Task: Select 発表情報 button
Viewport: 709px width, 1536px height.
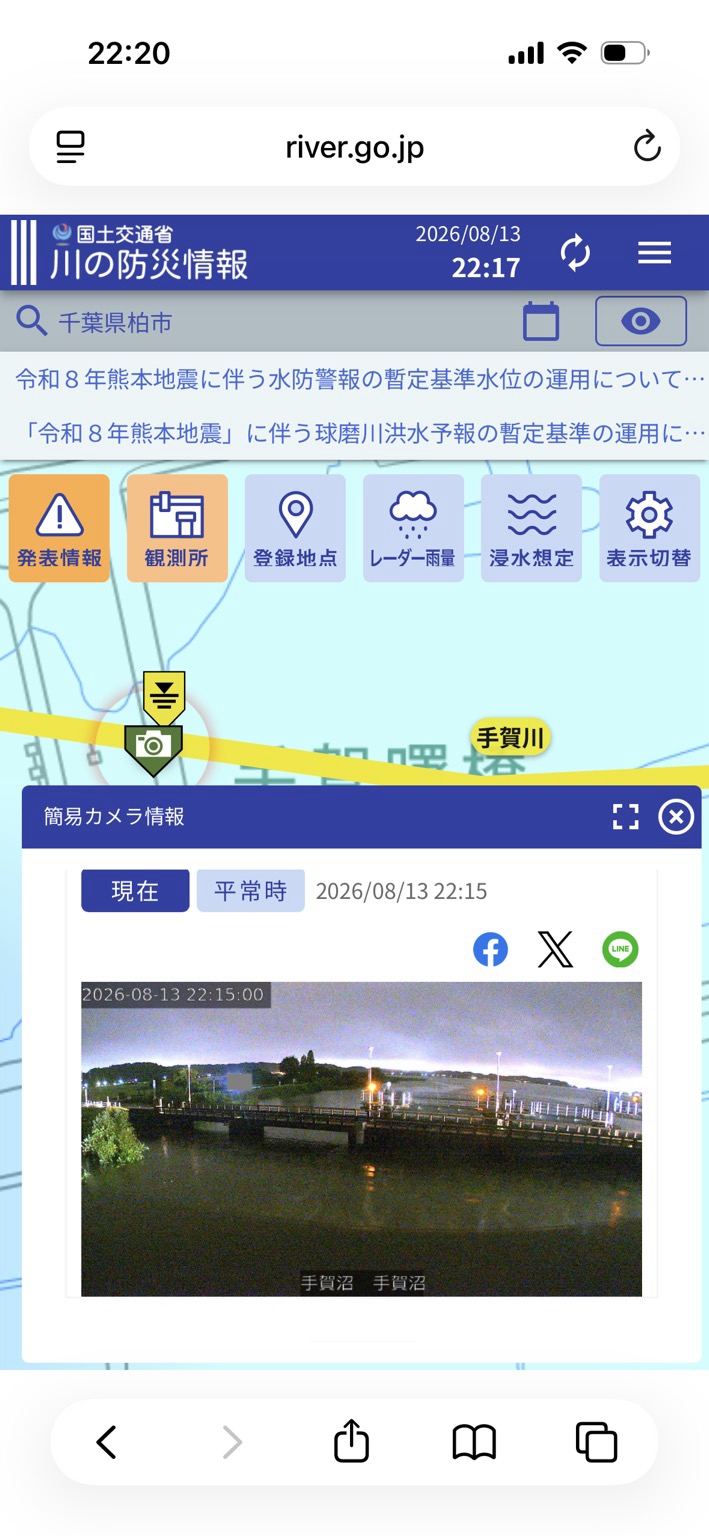Action: [59, 528]
